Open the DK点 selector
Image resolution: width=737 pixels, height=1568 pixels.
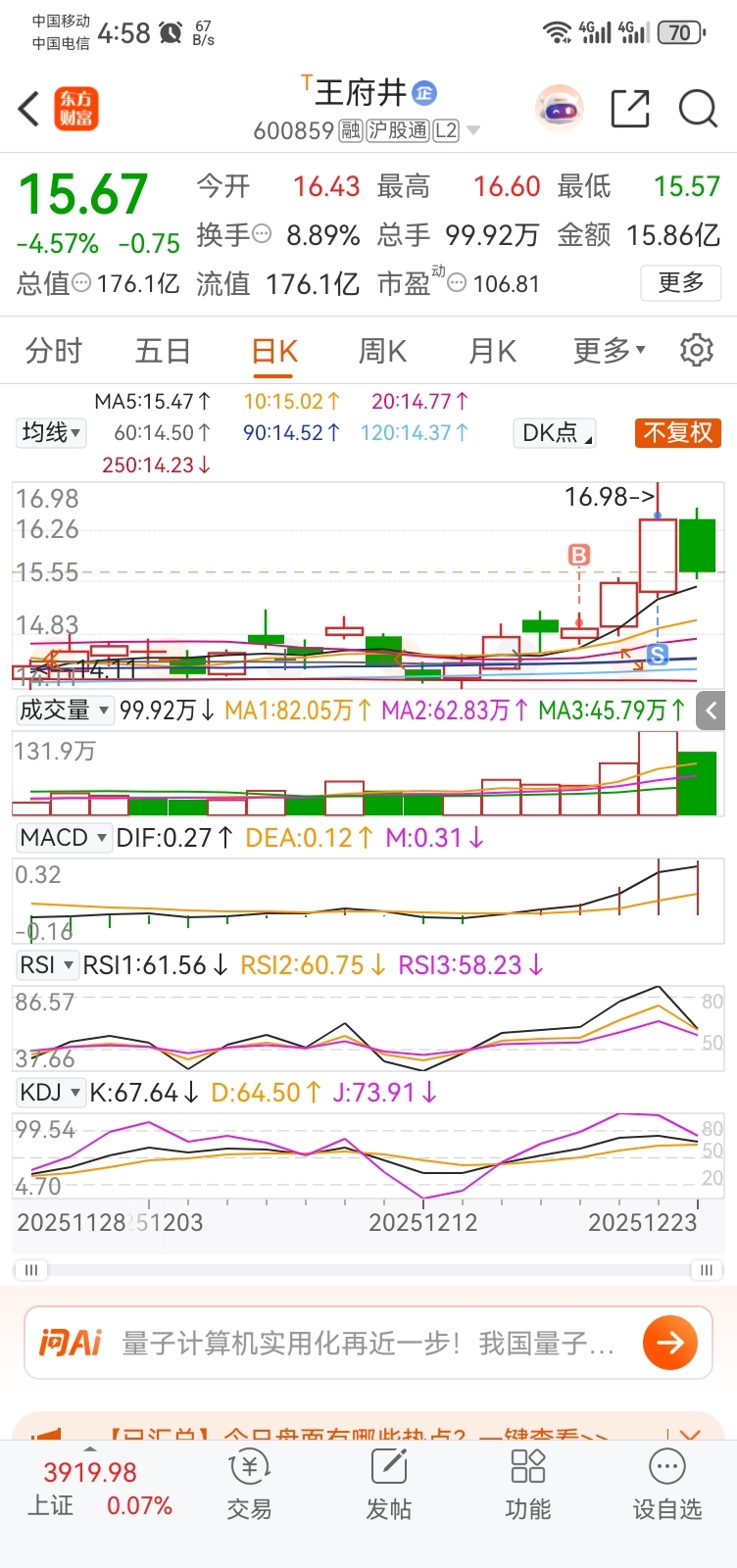pos(556,432)
